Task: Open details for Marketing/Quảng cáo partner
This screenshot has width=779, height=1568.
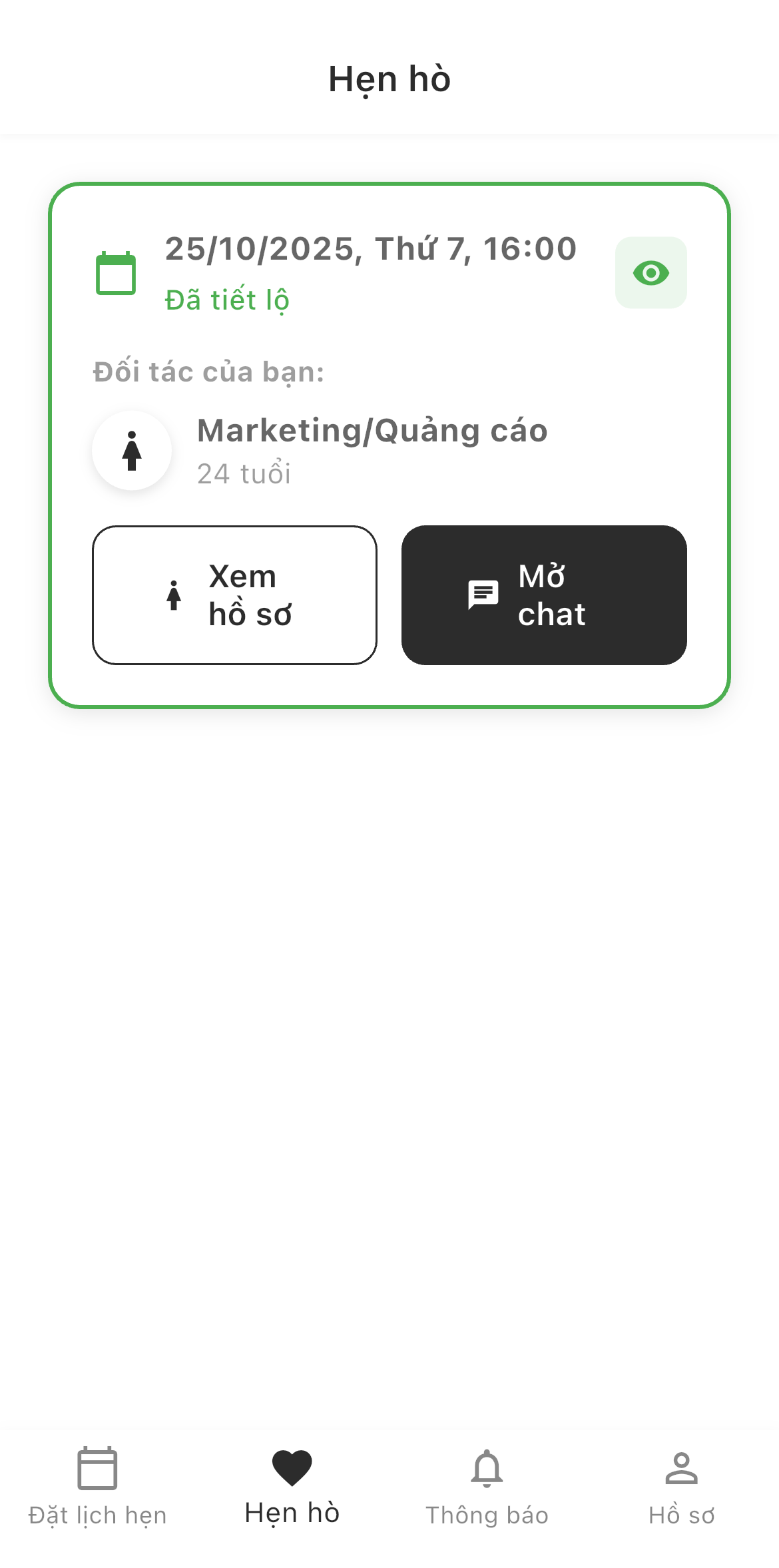Action: (372, 431)
